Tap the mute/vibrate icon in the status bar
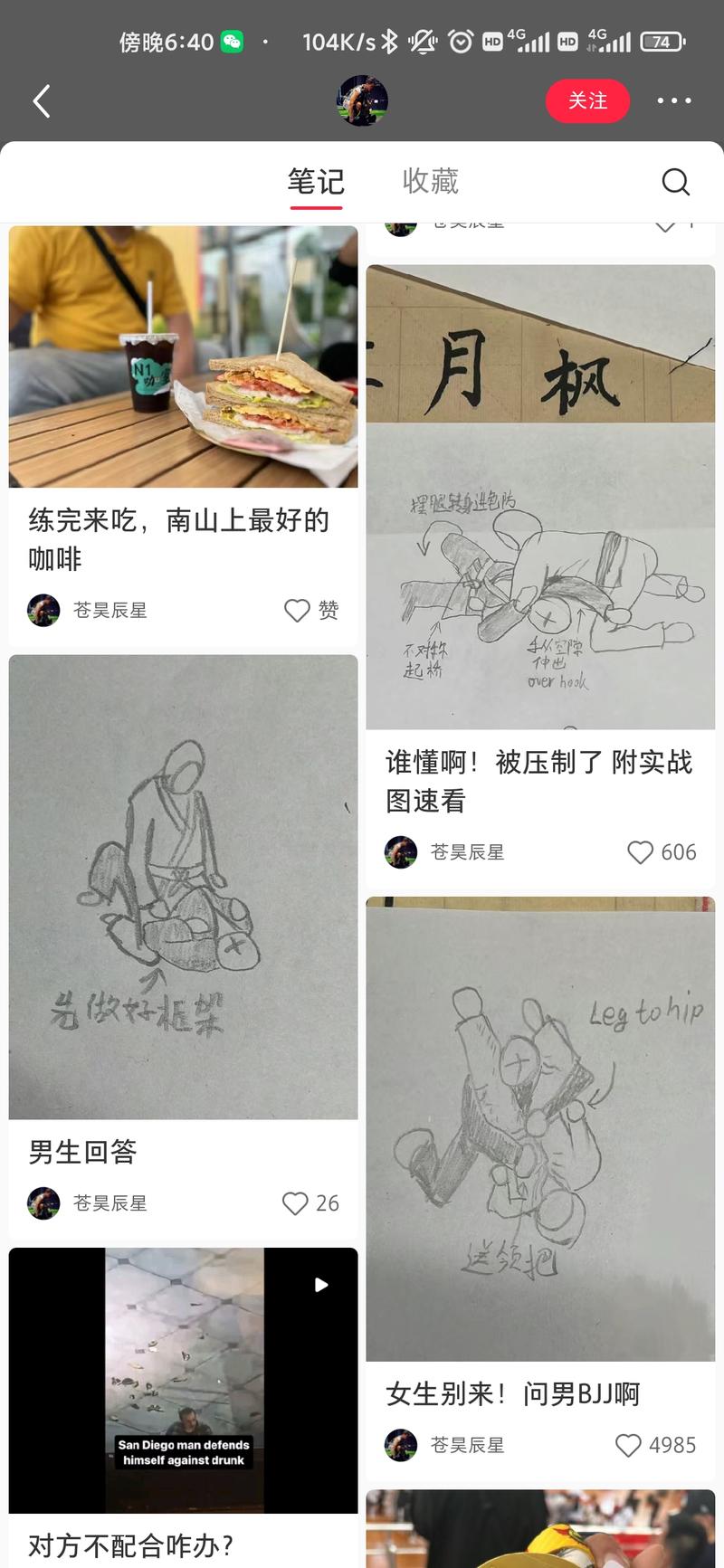 coord(422,41)
